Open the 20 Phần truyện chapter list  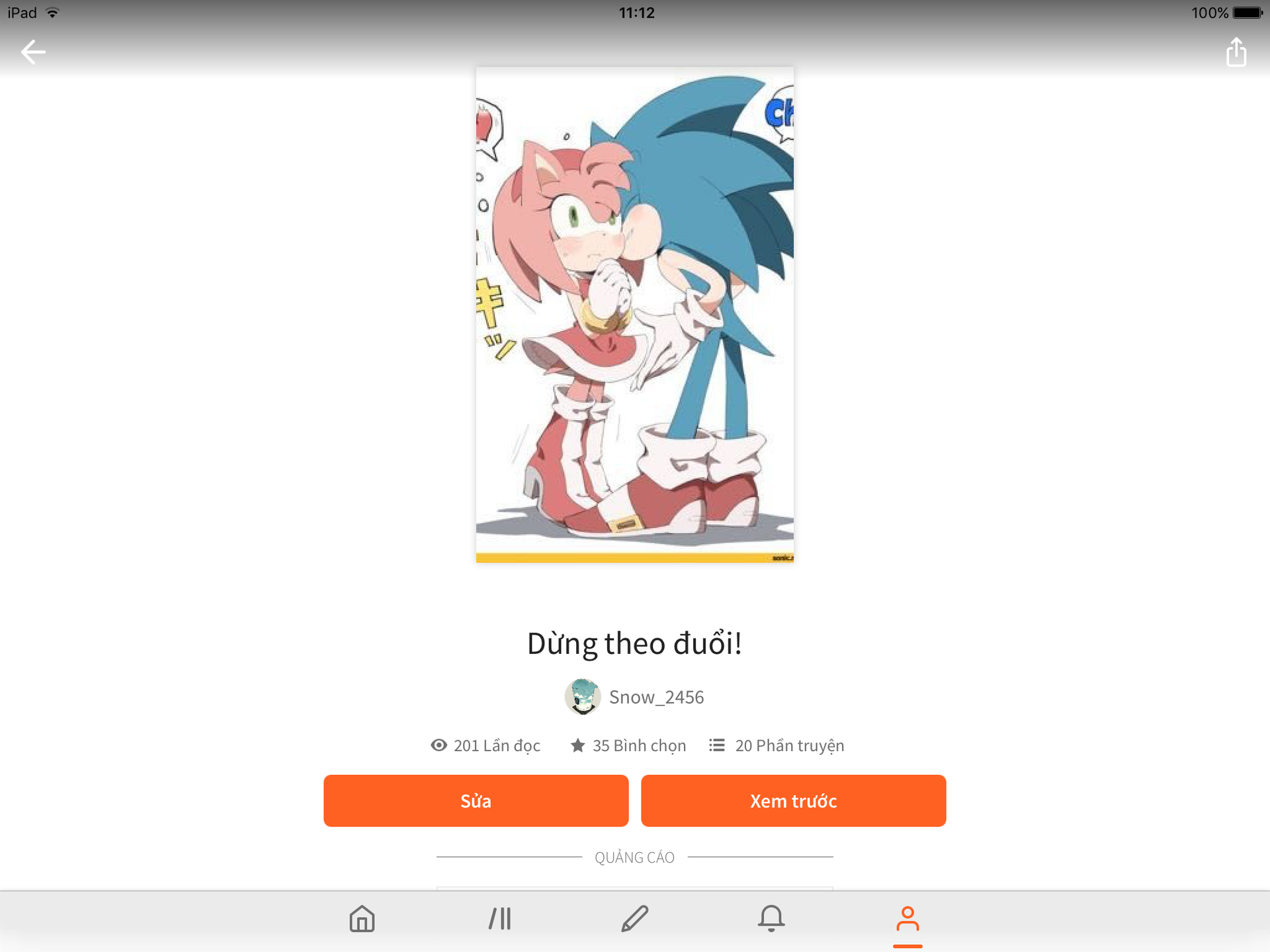coord(777,746)
